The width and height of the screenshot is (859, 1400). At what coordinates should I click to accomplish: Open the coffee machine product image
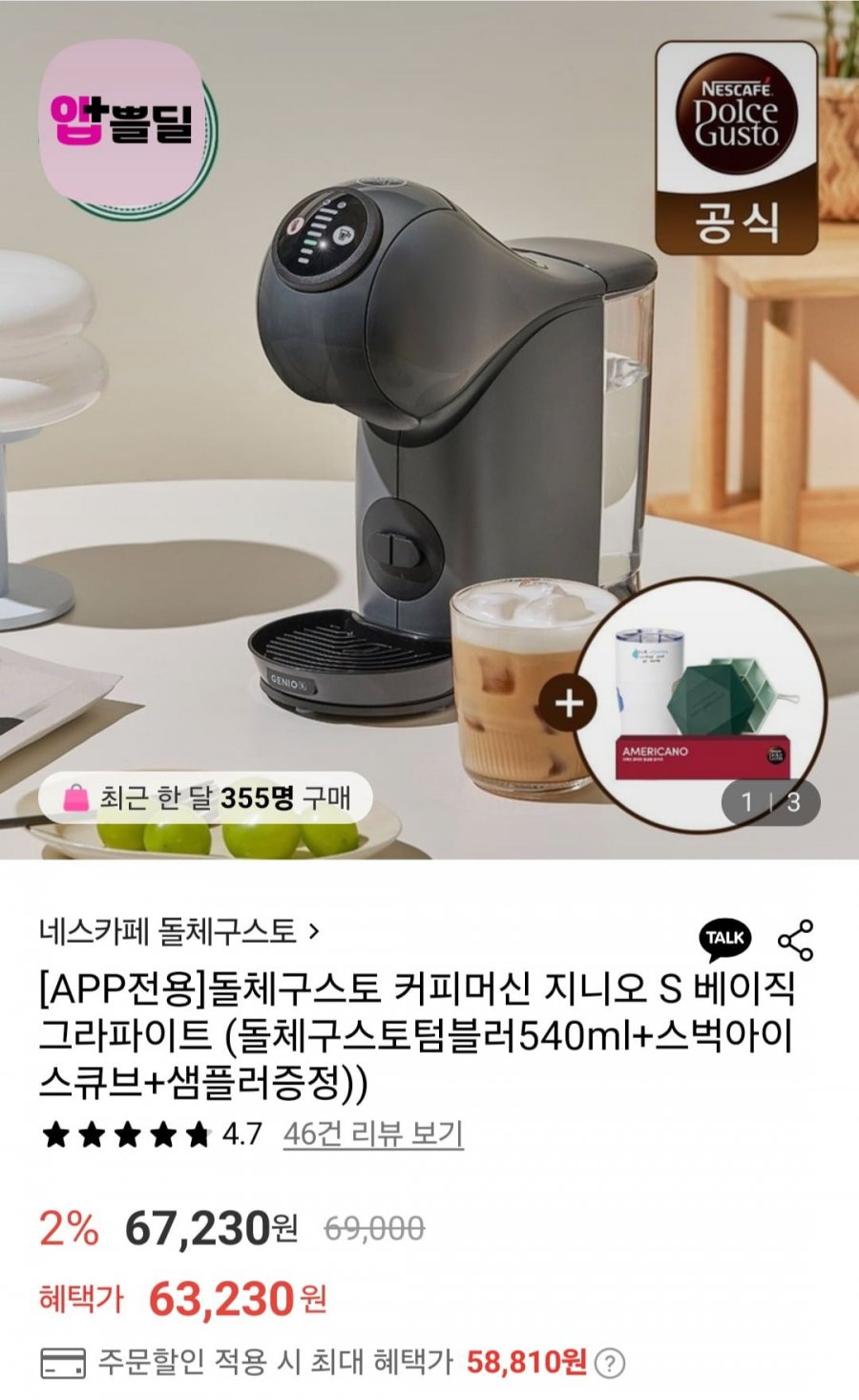pyautogui.click(x=429, y=430)
